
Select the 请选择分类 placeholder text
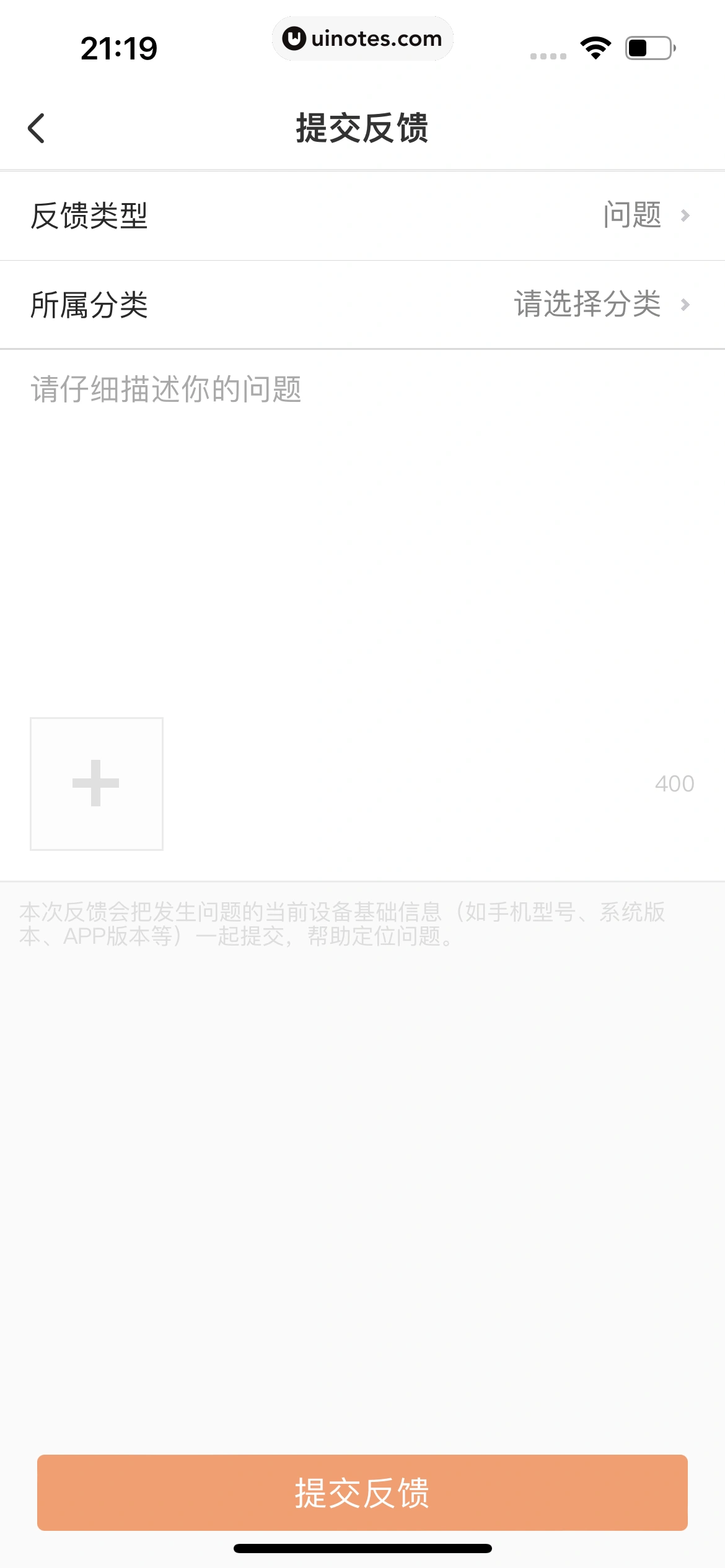pos(586,303)
